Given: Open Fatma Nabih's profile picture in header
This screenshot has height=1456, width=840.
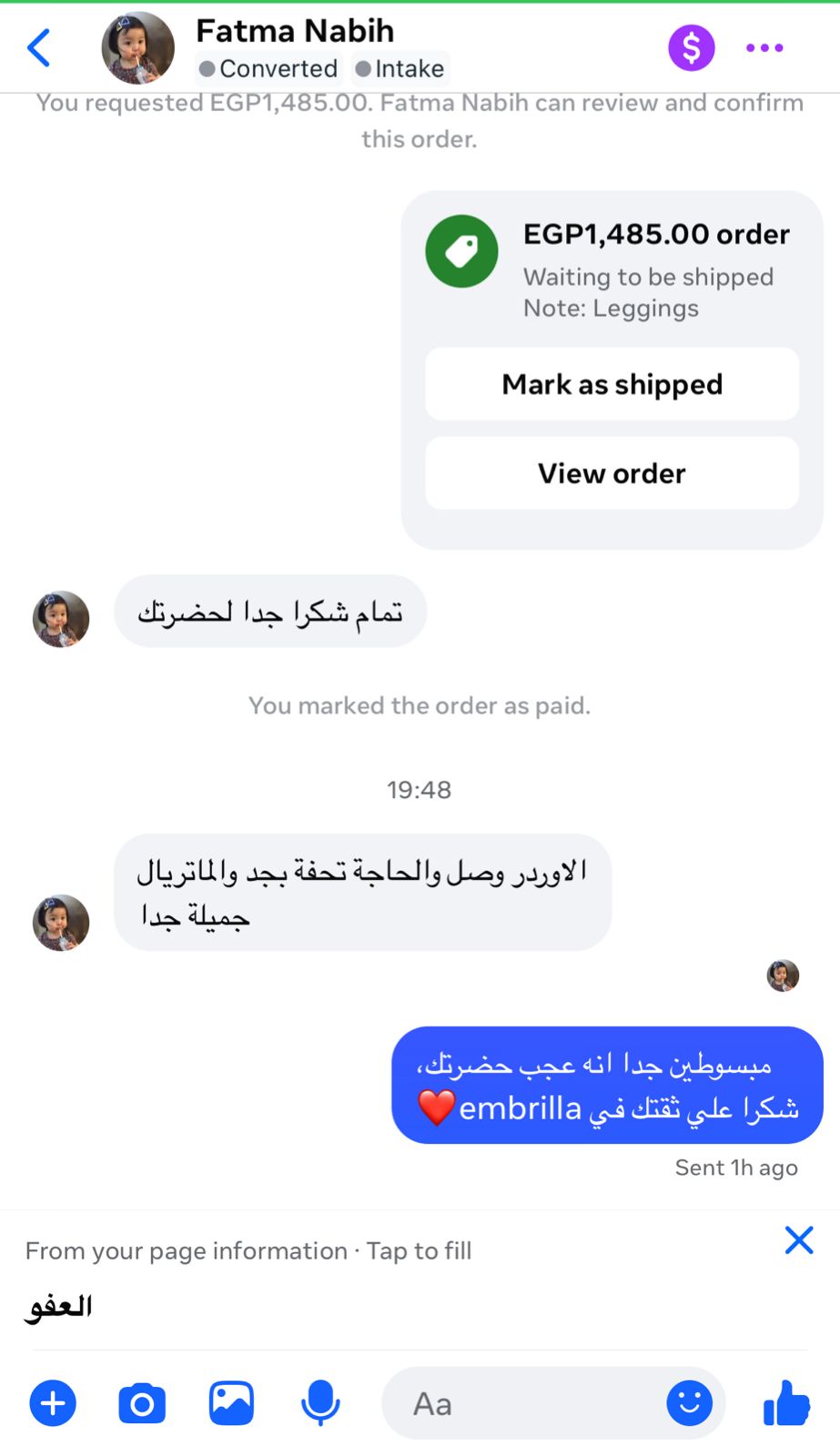Looking at the screenshot, I should (x=137, y=48).
